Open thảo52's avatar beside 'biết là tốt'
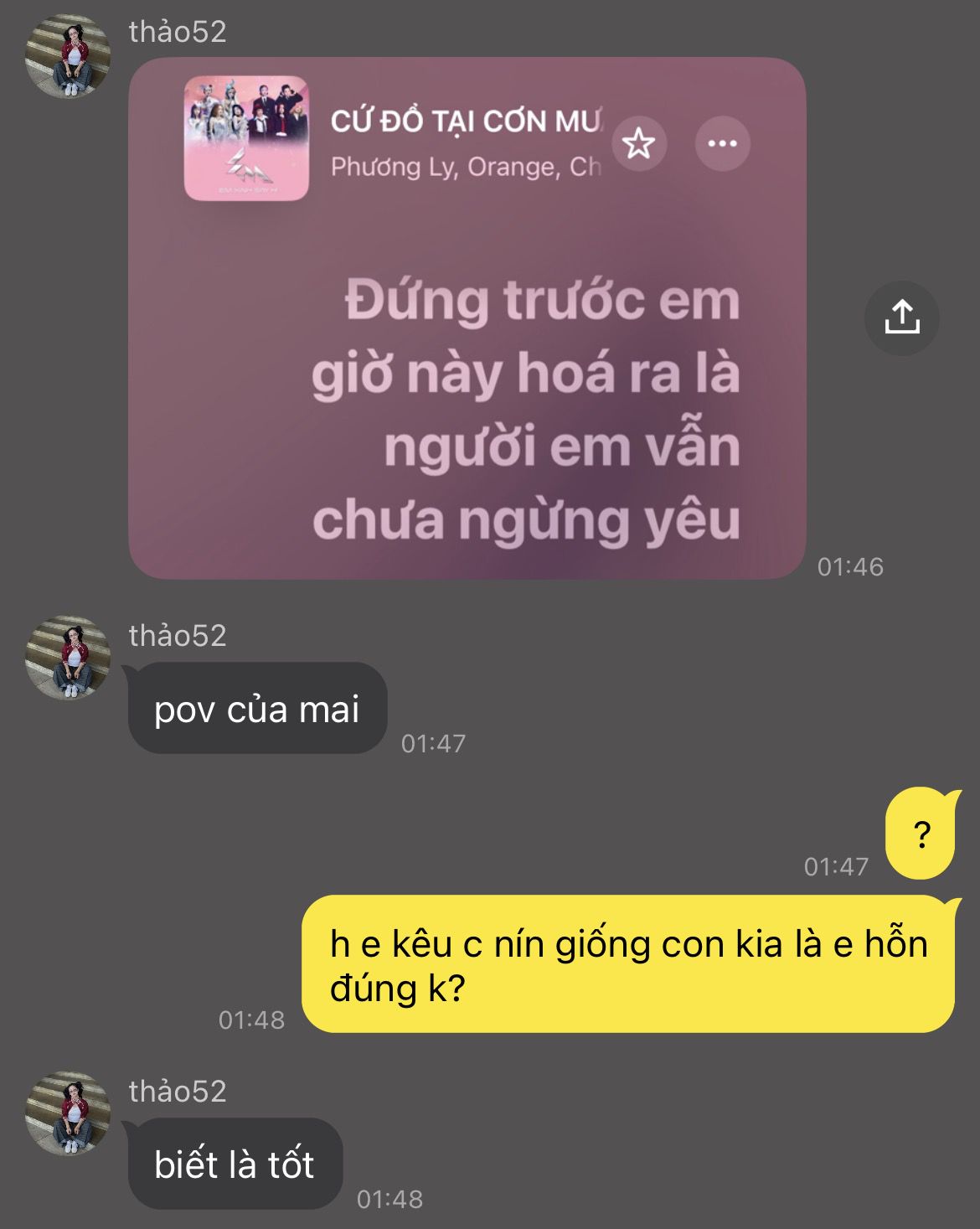Viewport: 980px width, 1229px height. 68,1113
